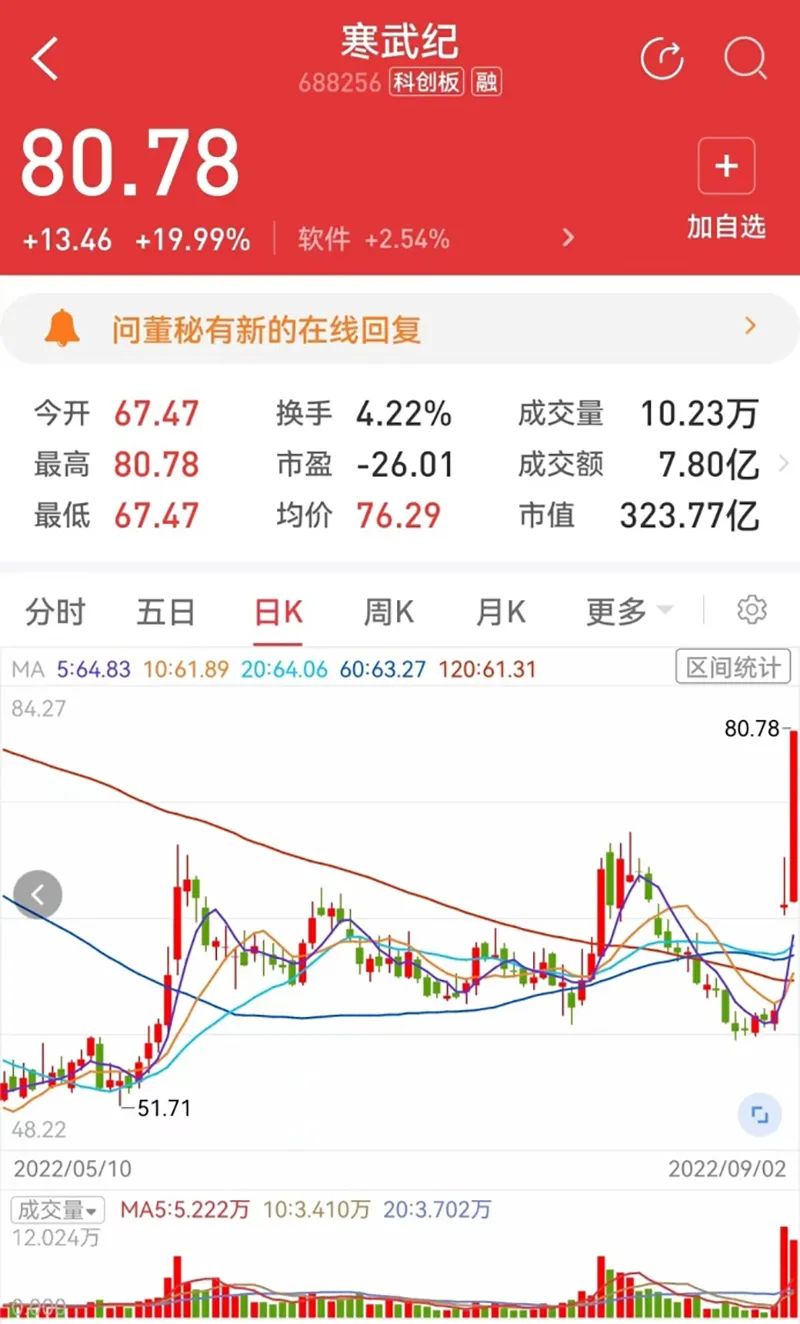Tap the 区间统计 button
The image size is (800, 1324).
[x=733, y=667]
